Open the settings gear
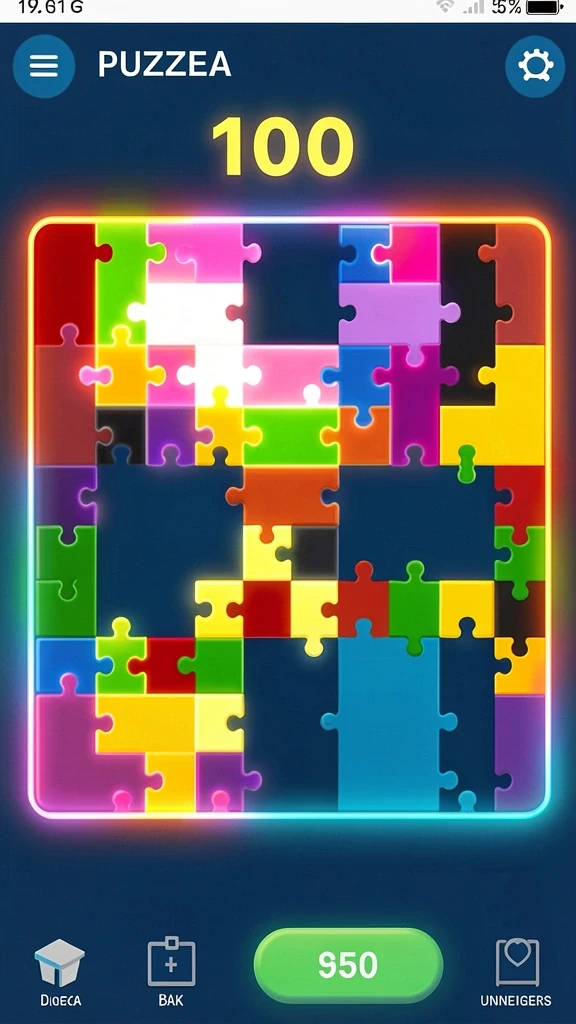576x1024 pixels. tap(535, 66)
